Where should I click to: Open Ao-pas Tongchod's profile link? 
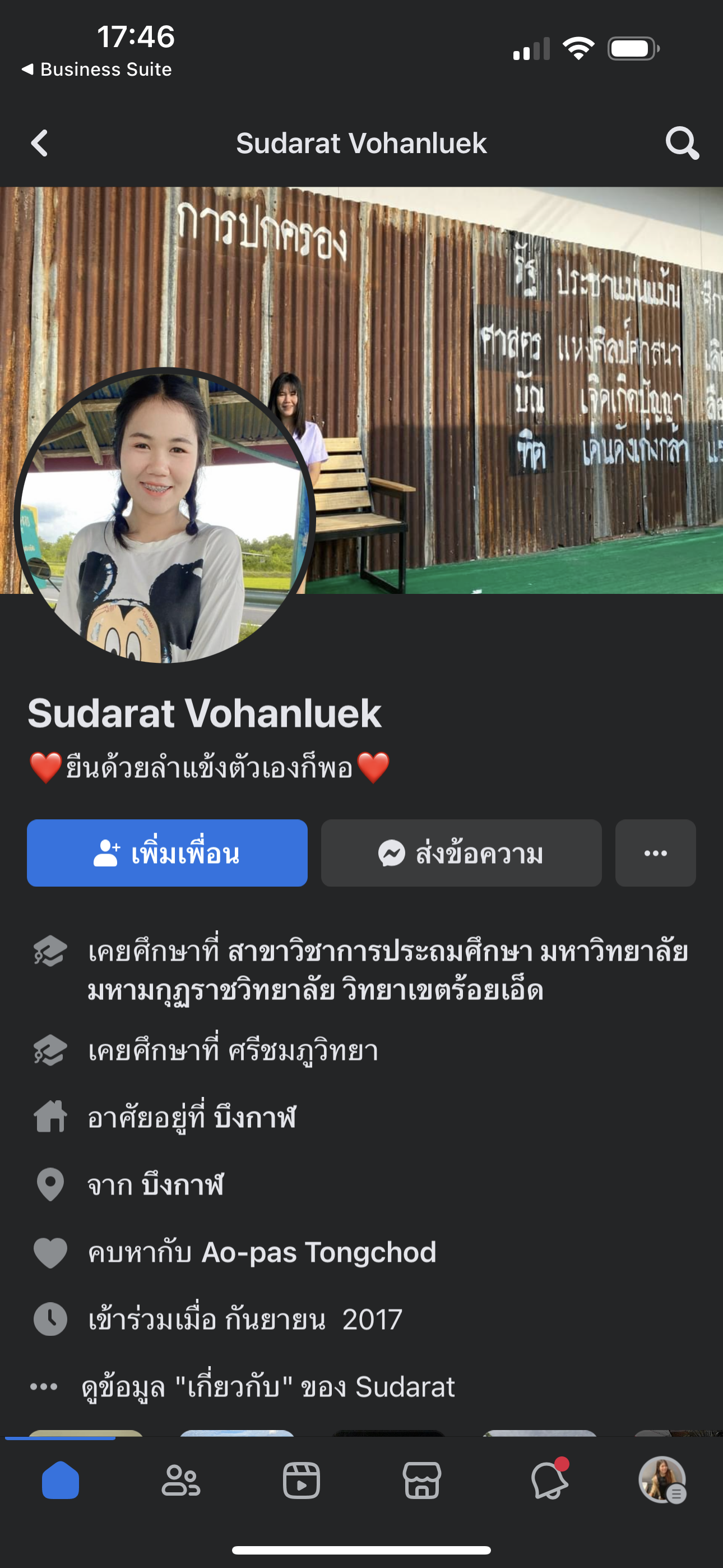(318, 1252)
